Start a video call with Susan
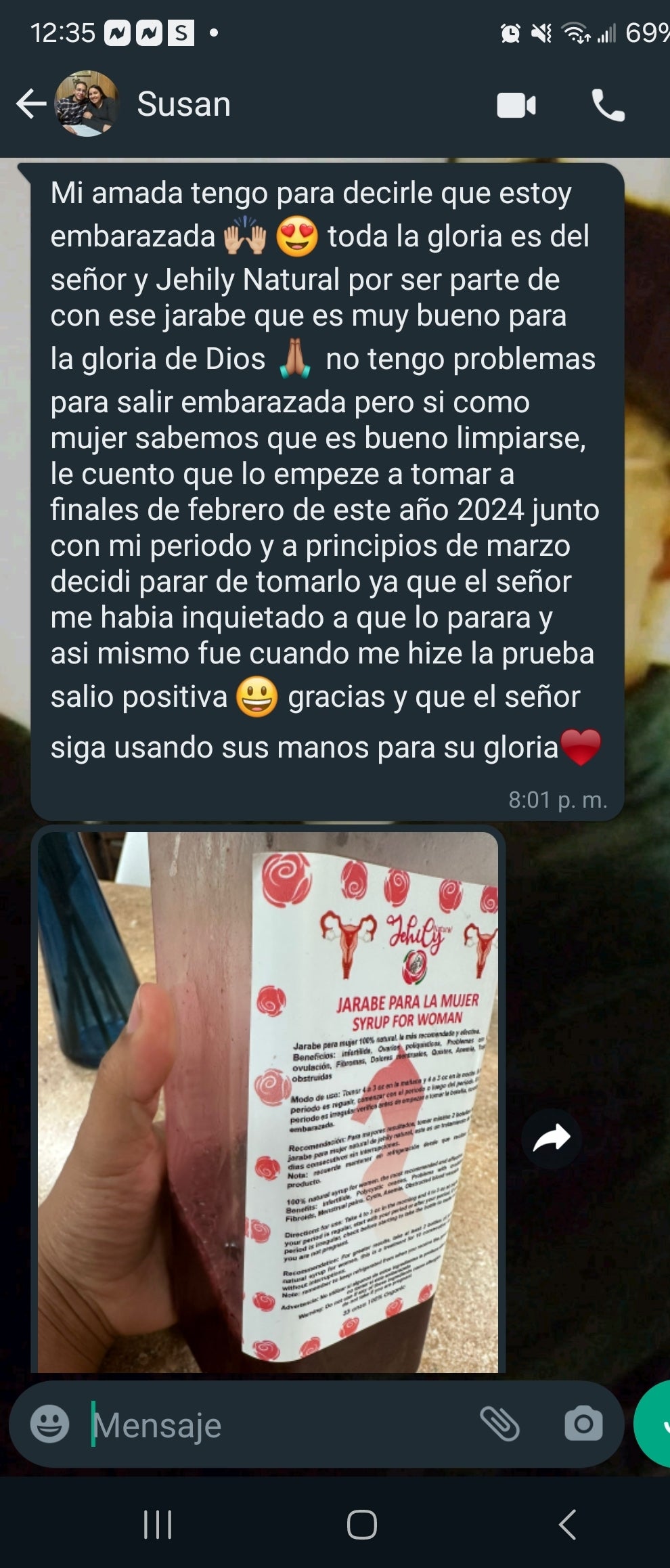670x1568 pixels. coord(516,106)
